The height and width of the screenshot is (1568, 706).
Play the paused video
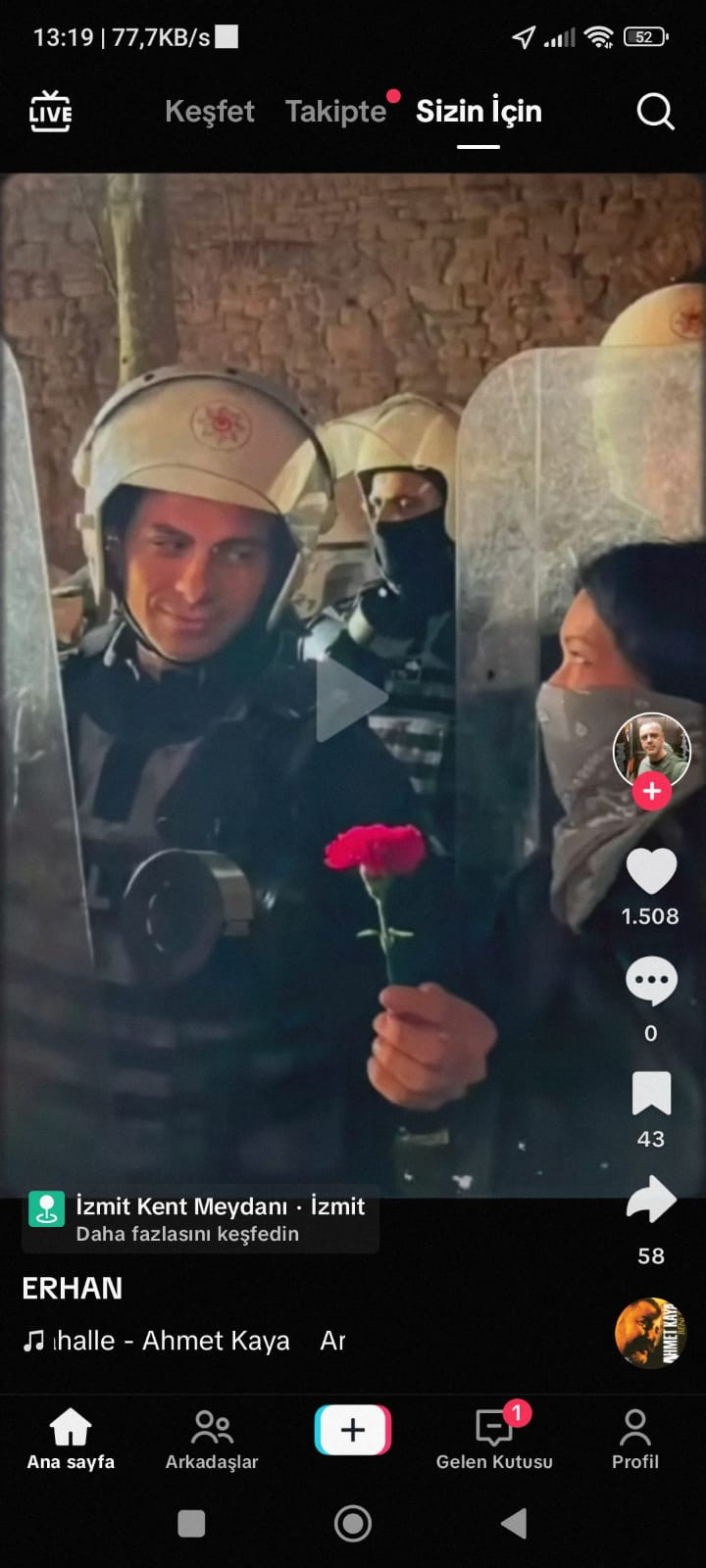click(351, 698)
